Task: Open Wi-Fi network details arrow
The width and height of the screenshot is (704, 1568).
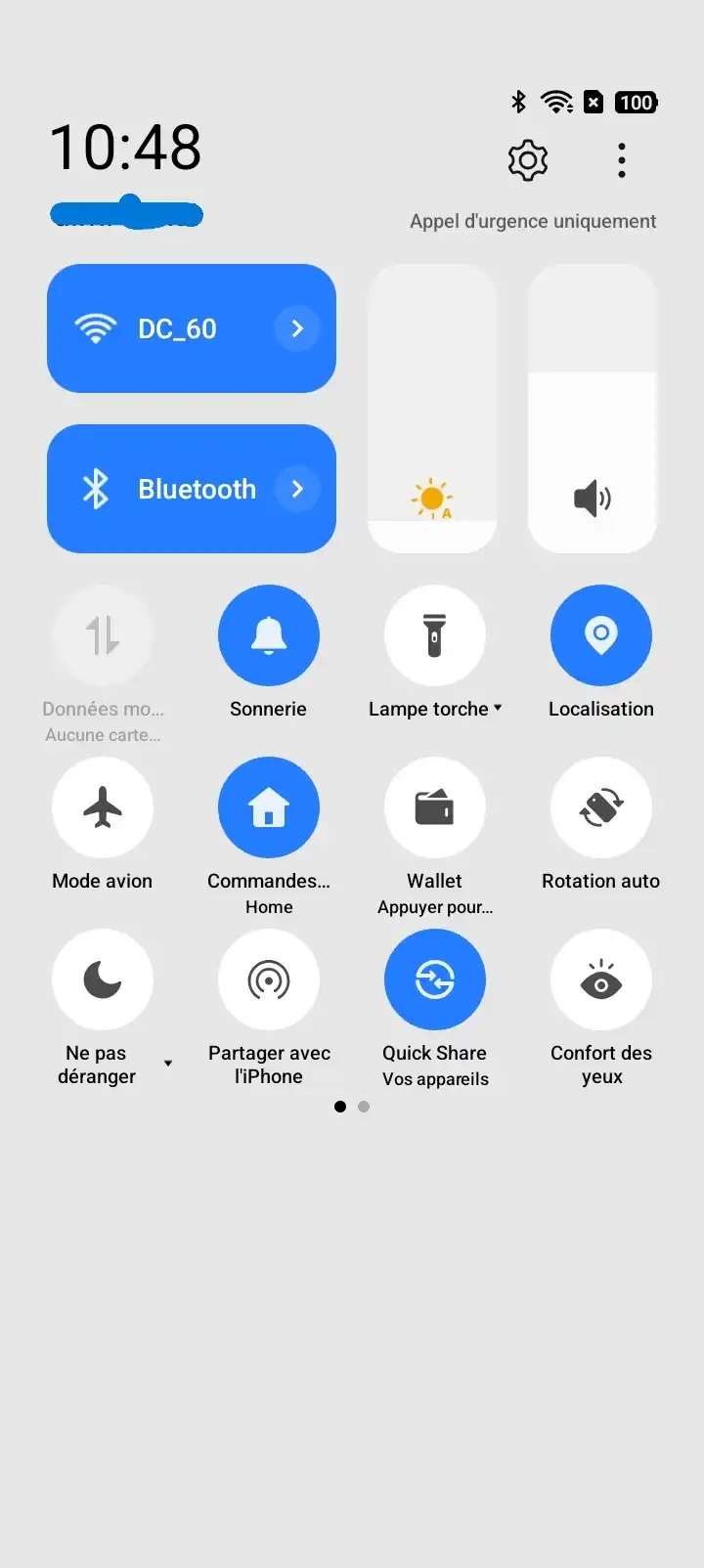Action: click(x=297, y=328)
